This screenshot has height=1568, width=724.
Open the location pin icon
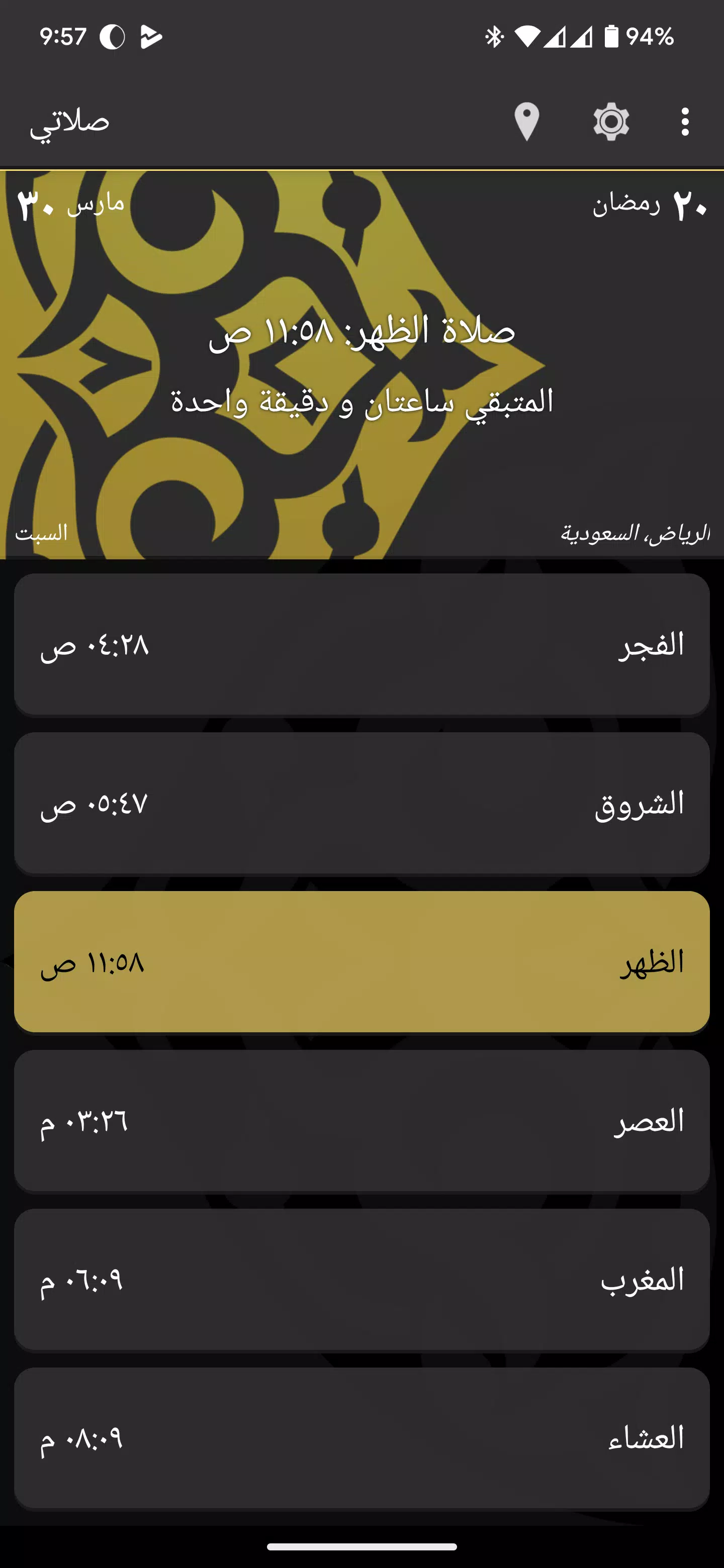pos(527,122)
